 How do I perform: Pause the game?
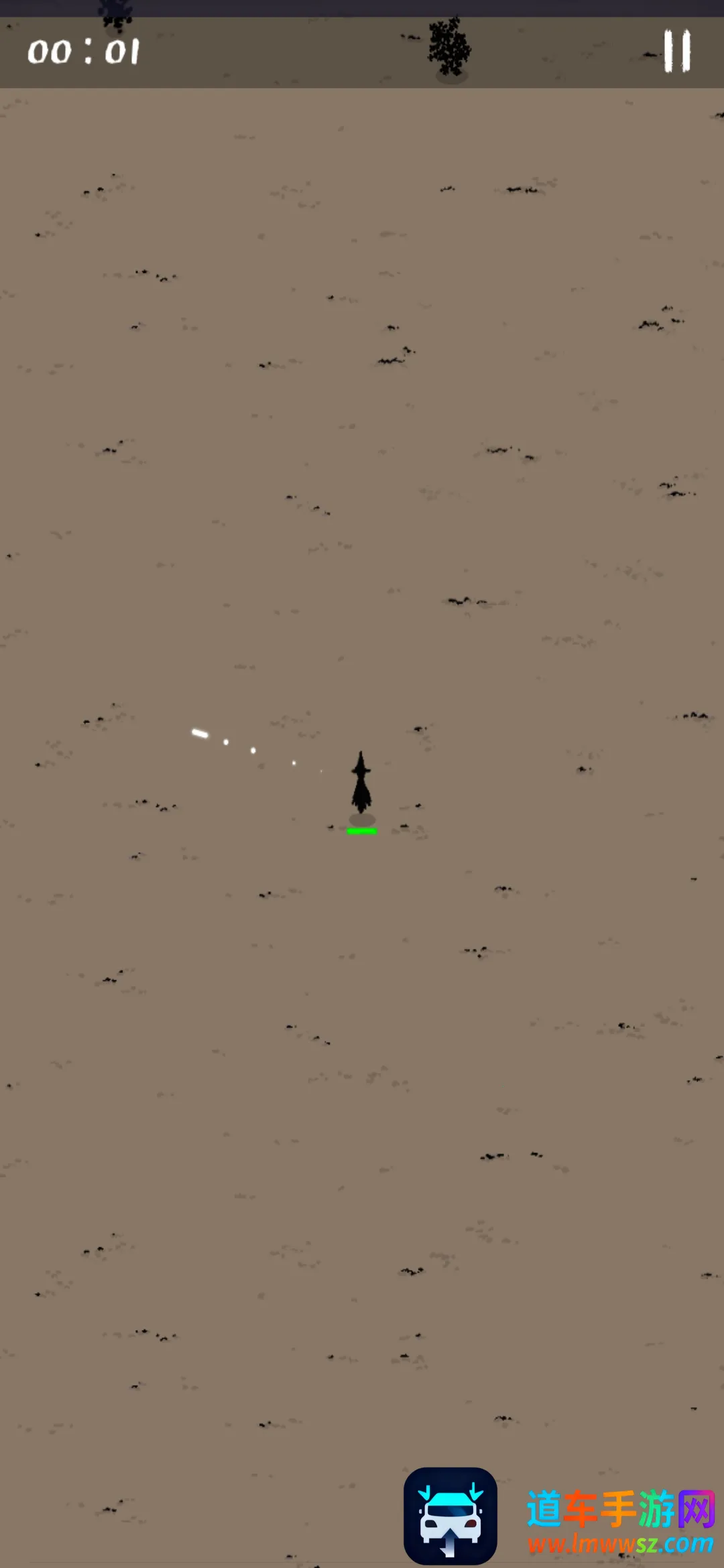coord(677,51)
